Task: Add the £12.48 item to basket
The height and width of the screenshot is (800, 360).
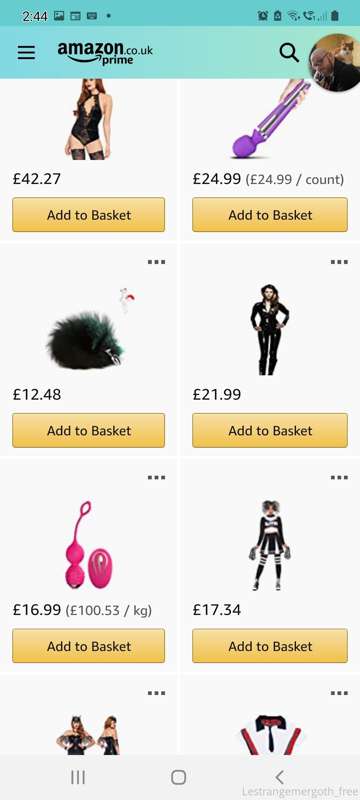Action: pyautogui.click(x=89, y=431)
